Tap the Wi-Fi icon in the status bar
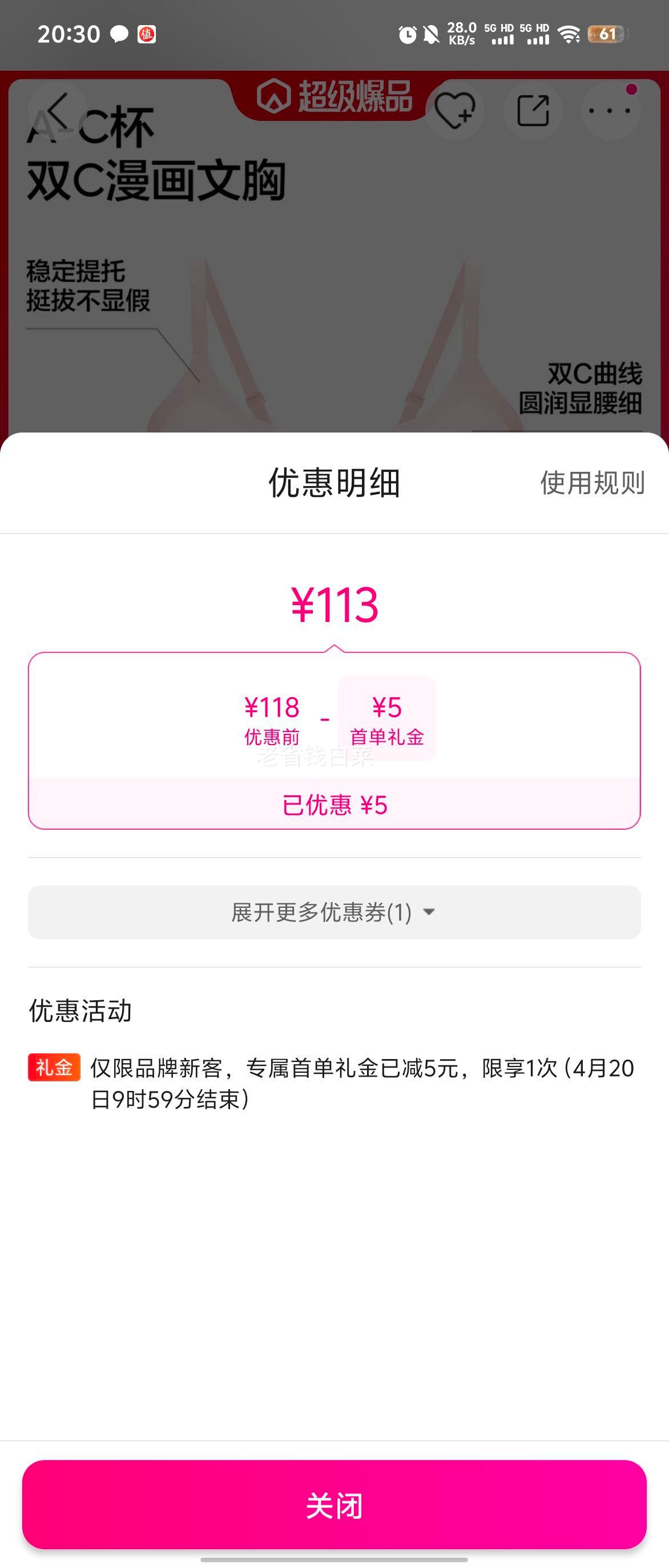 pyautogui.click(x=570, y=35)
